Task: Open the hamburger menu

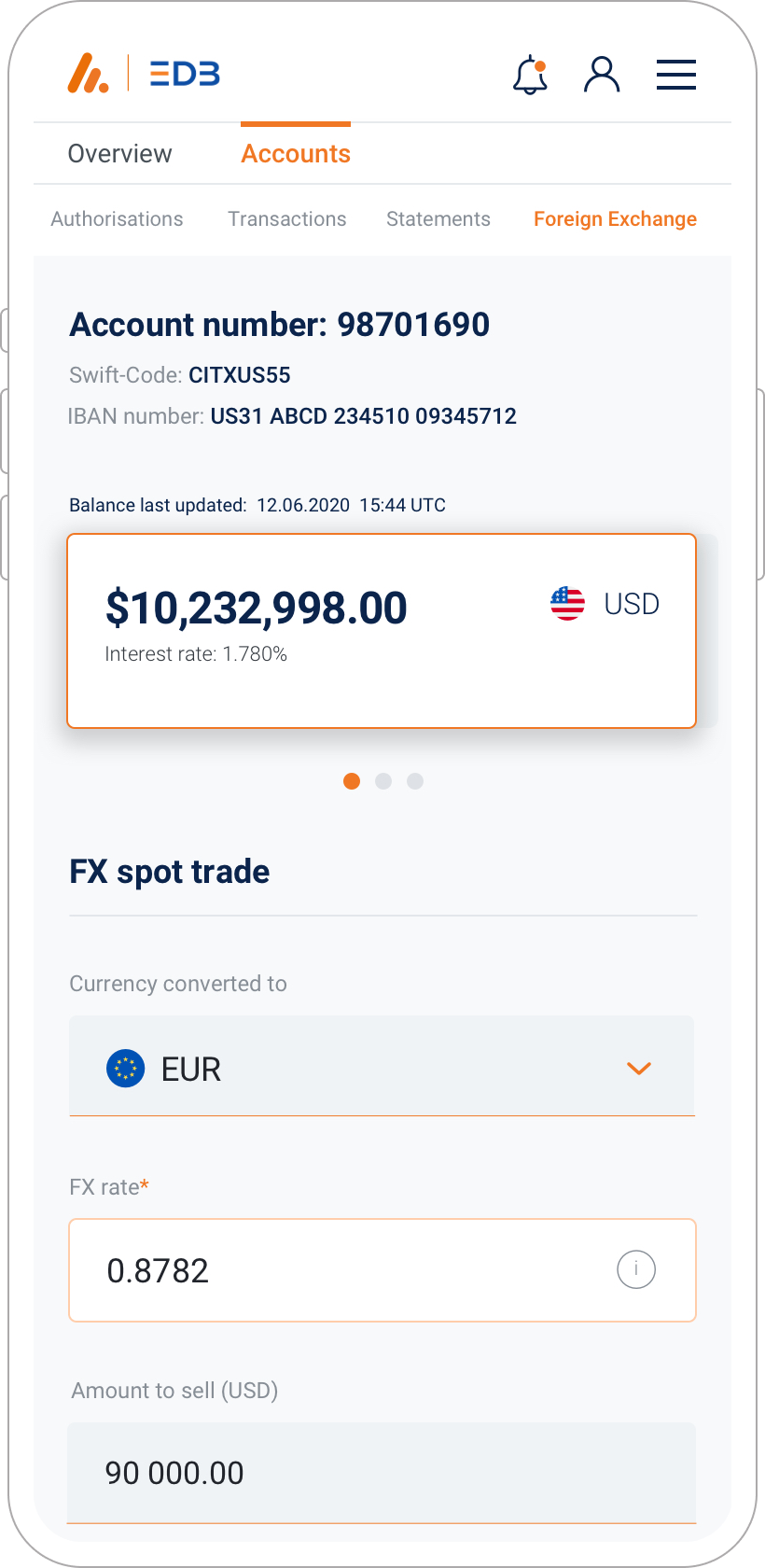Action: 676,75
